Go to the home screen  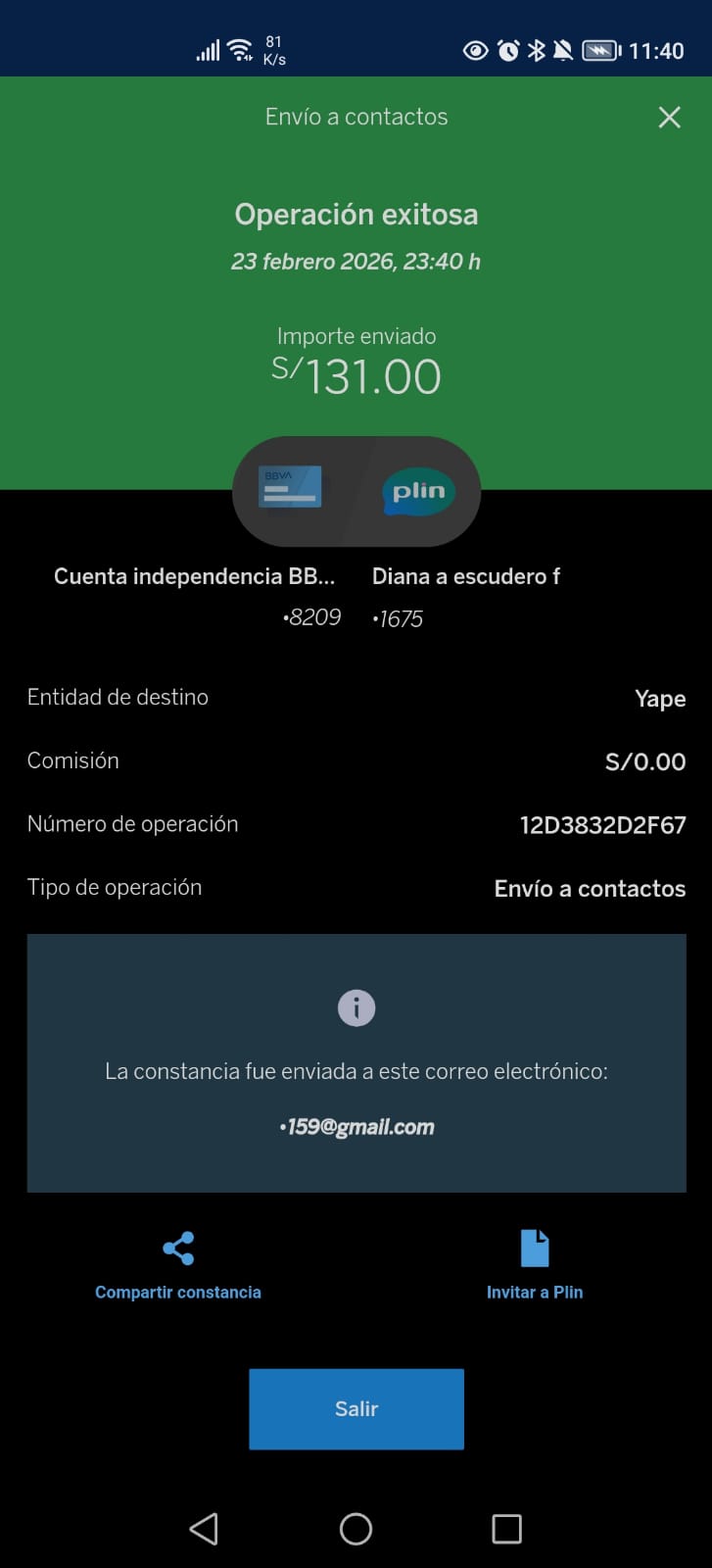click(356, 1528)
